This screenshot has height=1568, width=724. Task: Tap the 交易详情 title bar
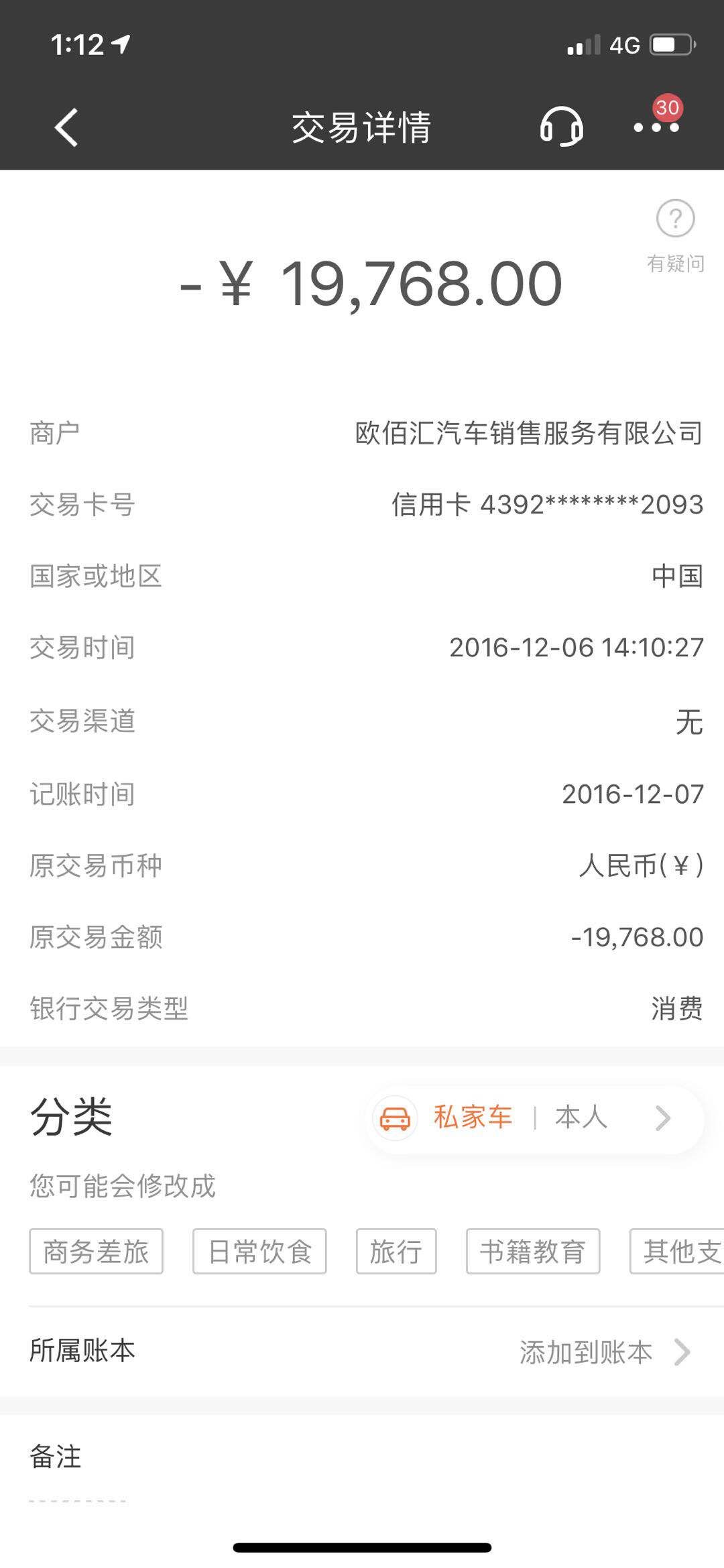click(361, 127)
